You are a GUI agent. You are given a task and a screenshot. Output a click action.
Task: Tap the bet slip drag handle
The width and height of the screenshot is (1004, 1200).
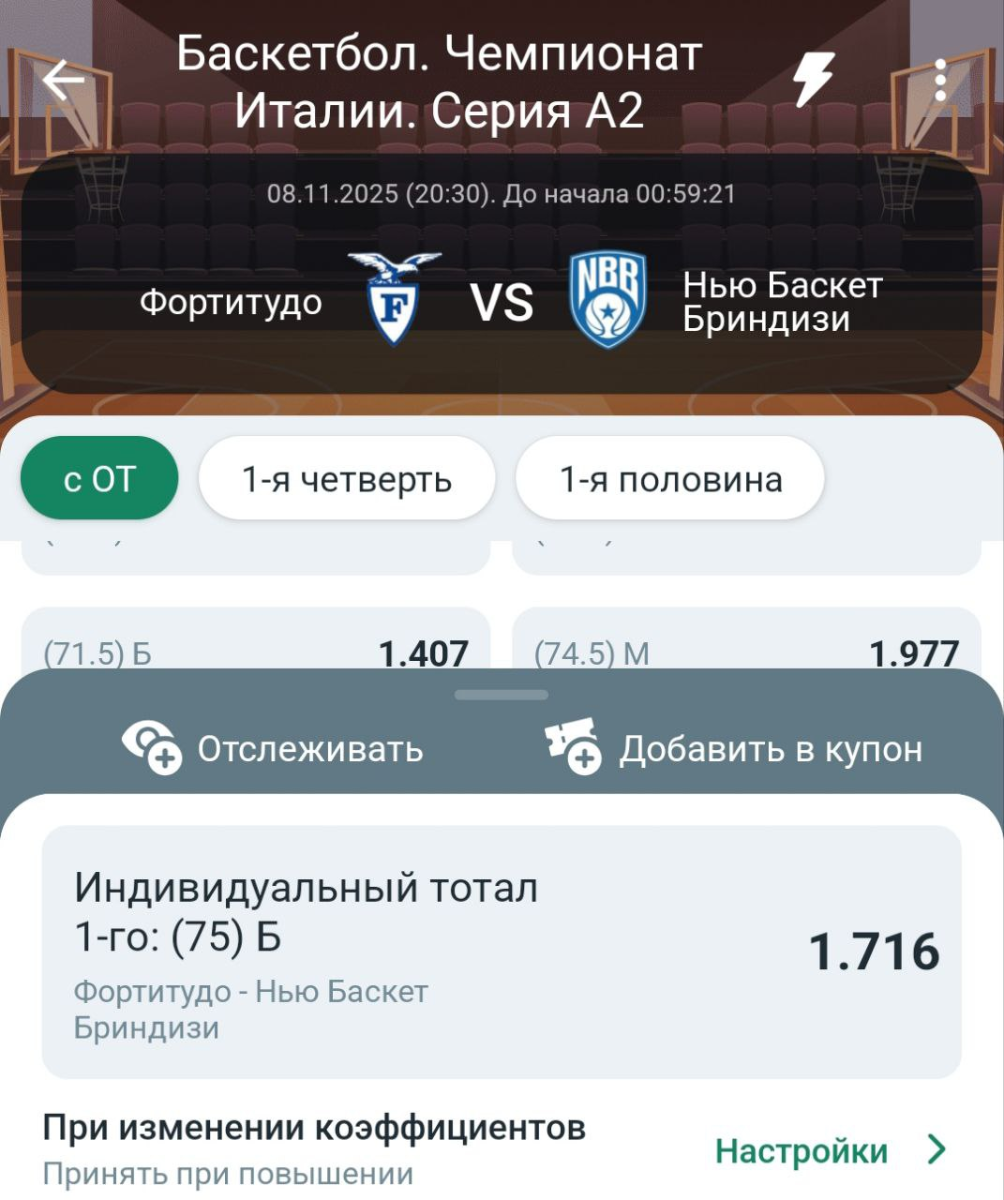pyautogui.click(x=501, y=694)
